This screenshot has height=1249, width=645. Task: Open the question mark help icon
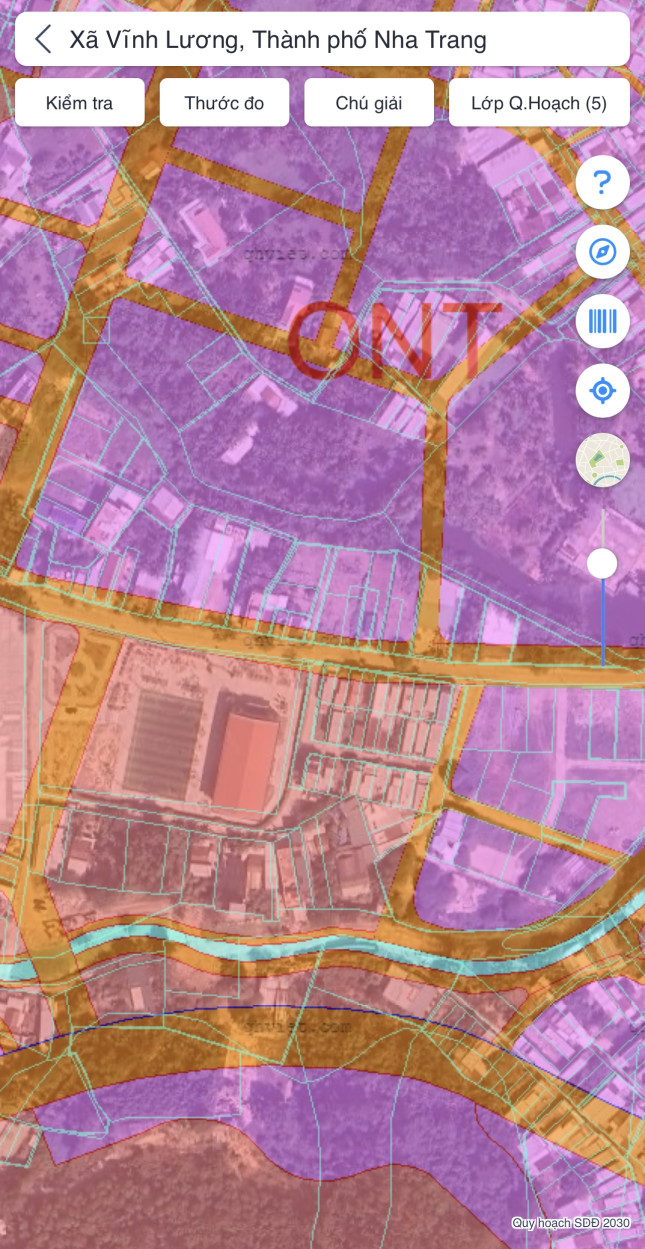[602, 183]
